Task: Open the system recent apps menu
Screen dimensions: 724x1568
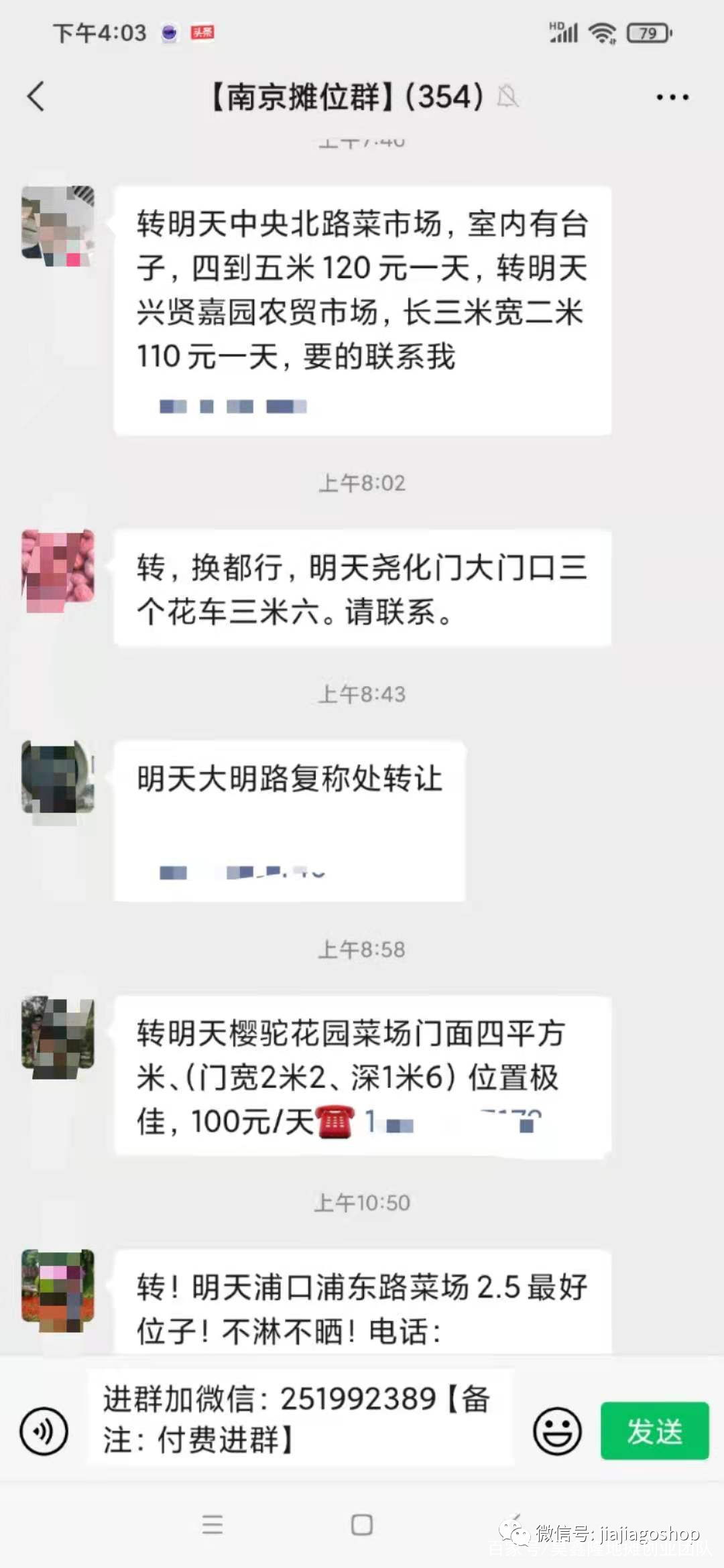Action: pos(213,1525)
